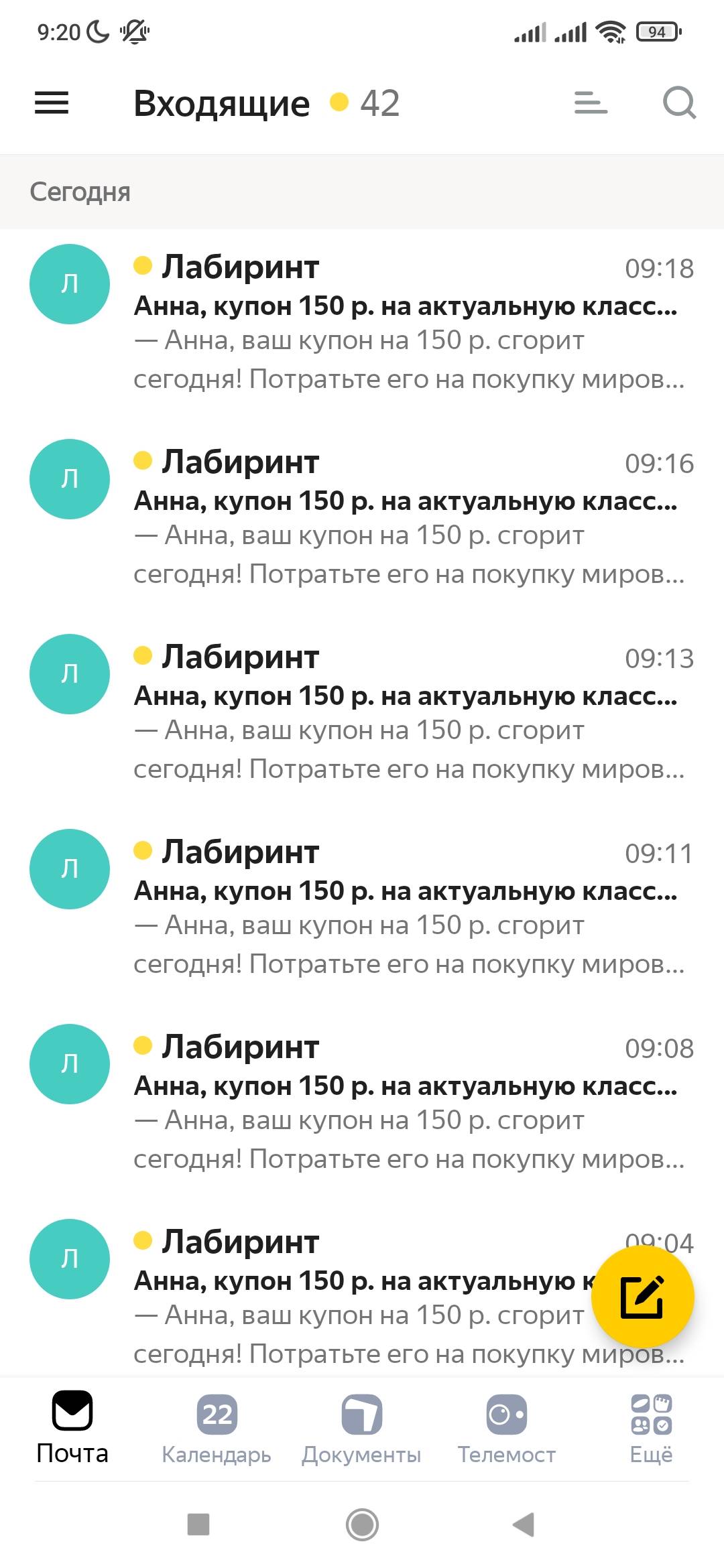Viewport: 724px width, 1568px height.
Task: Open the search magnifier
Action: coord(679,103)
